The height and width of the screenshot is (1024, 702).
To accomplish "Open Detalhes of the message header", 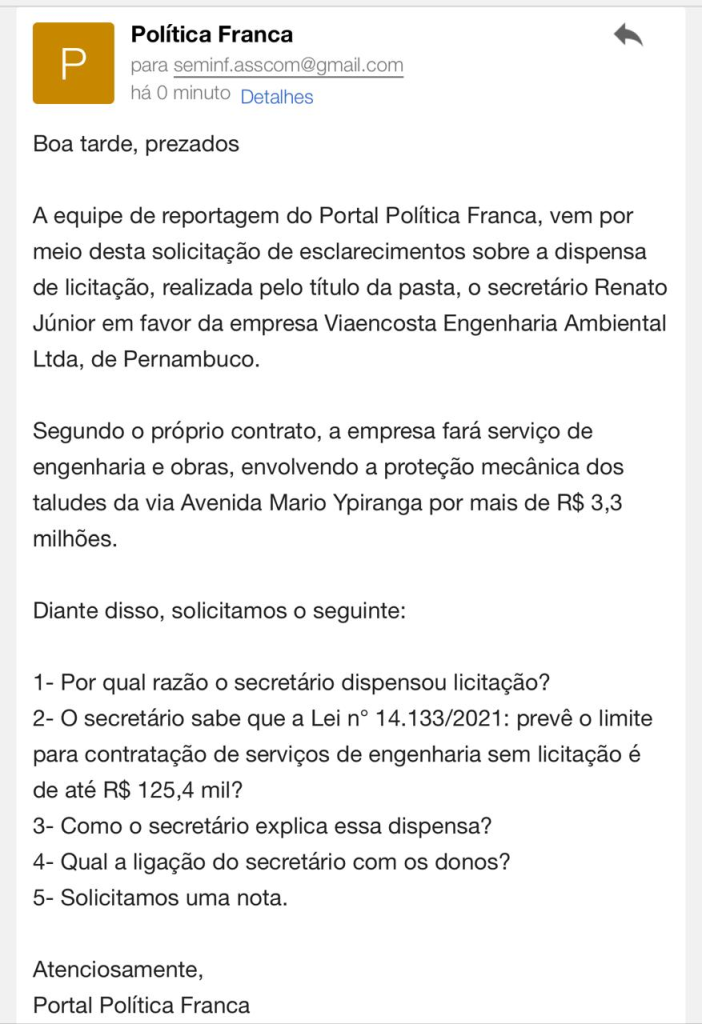I will [277, 97].
